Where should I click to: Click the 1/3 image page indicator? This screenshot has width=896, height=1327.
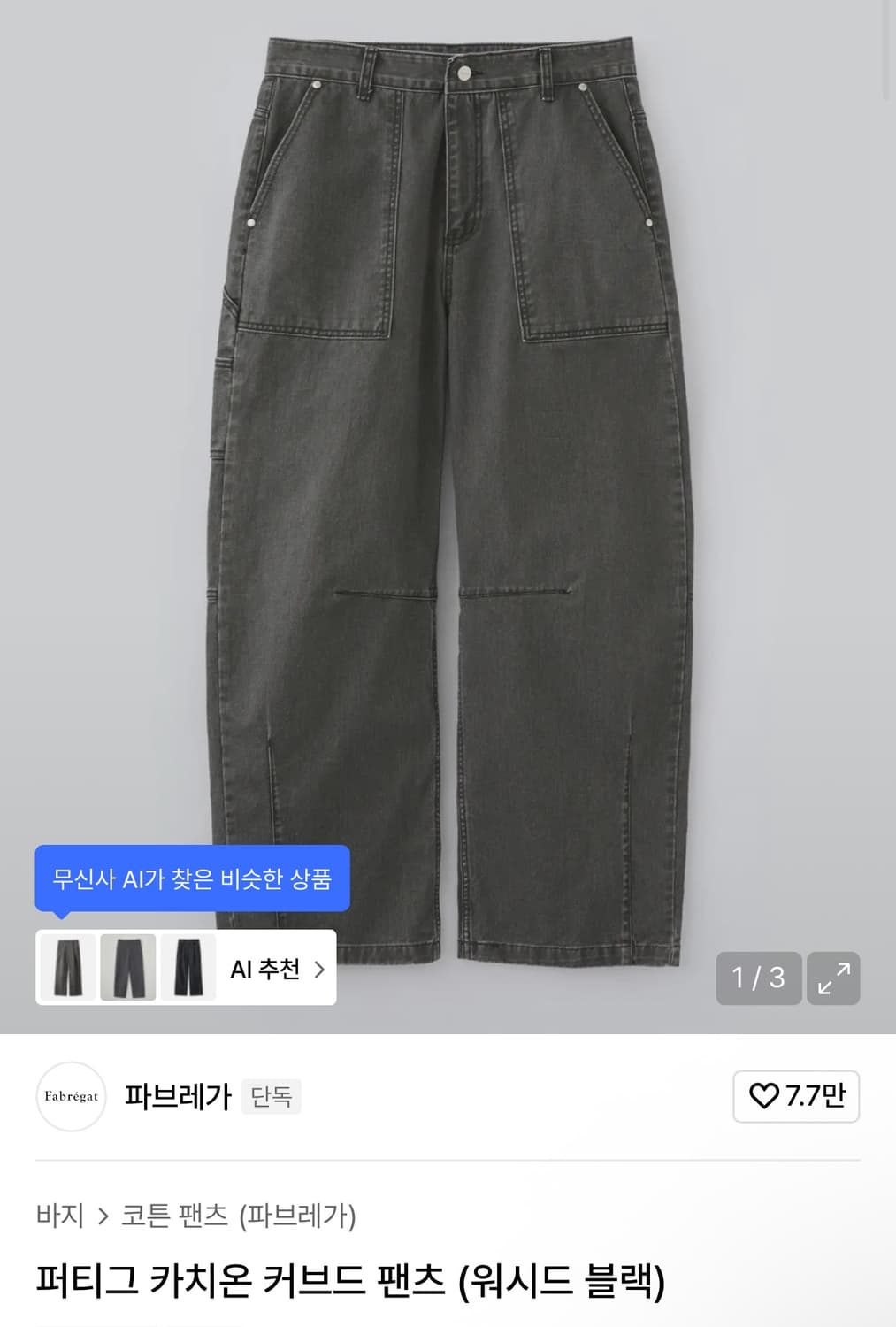point(759,978)
